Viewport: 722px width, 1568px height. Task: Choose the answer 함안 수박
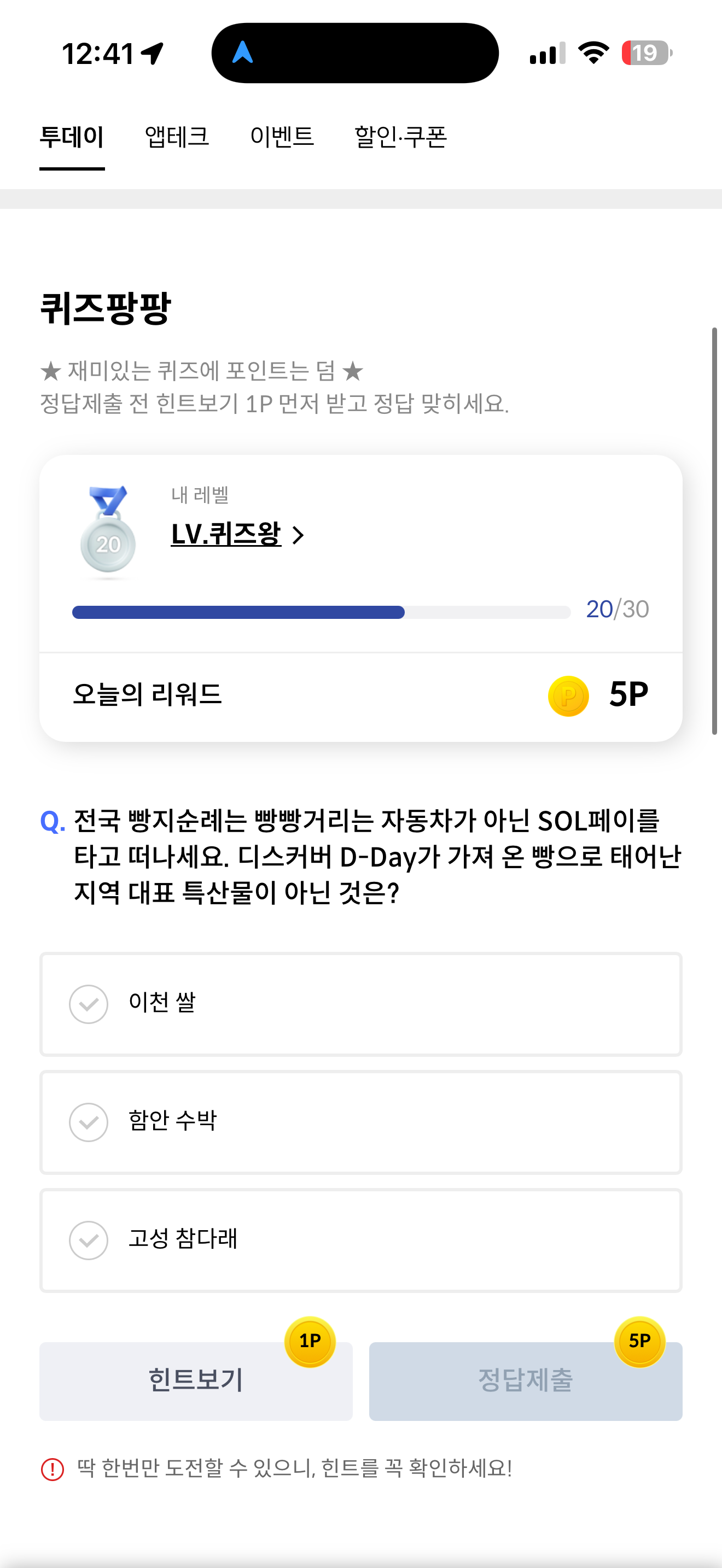361,1122
